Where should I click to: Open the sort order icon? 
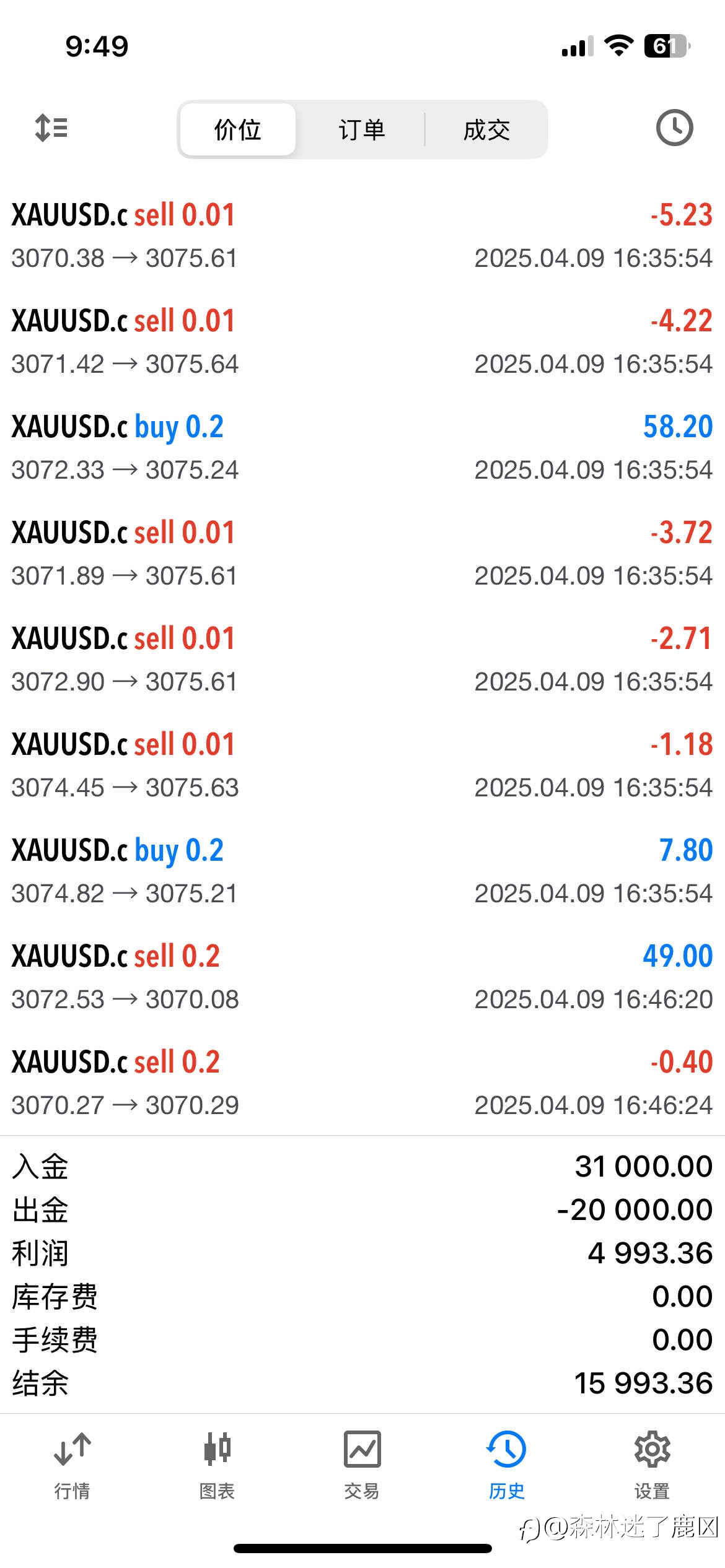[51, 128]
